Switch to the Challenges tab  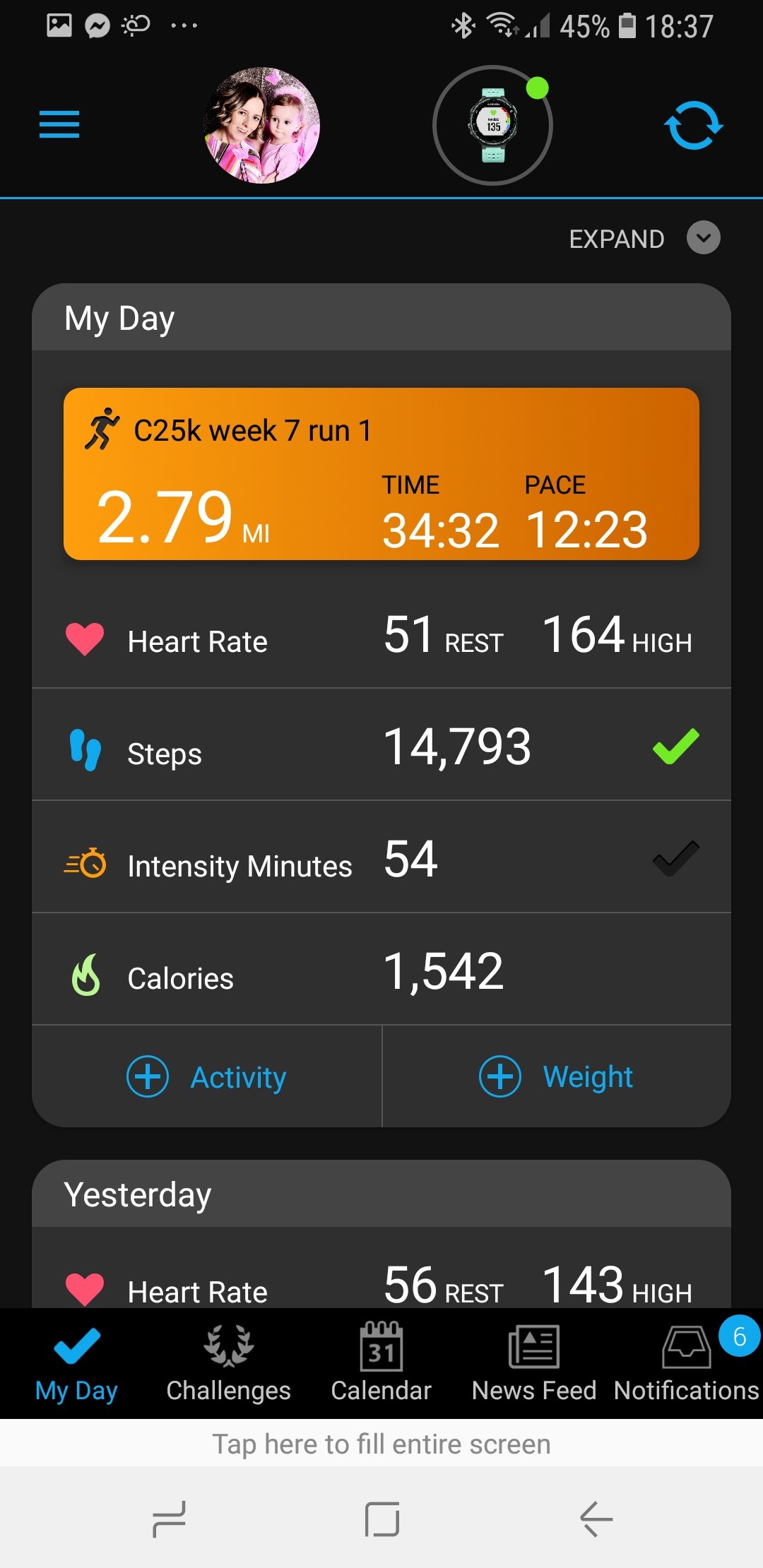click(229, 1364)
